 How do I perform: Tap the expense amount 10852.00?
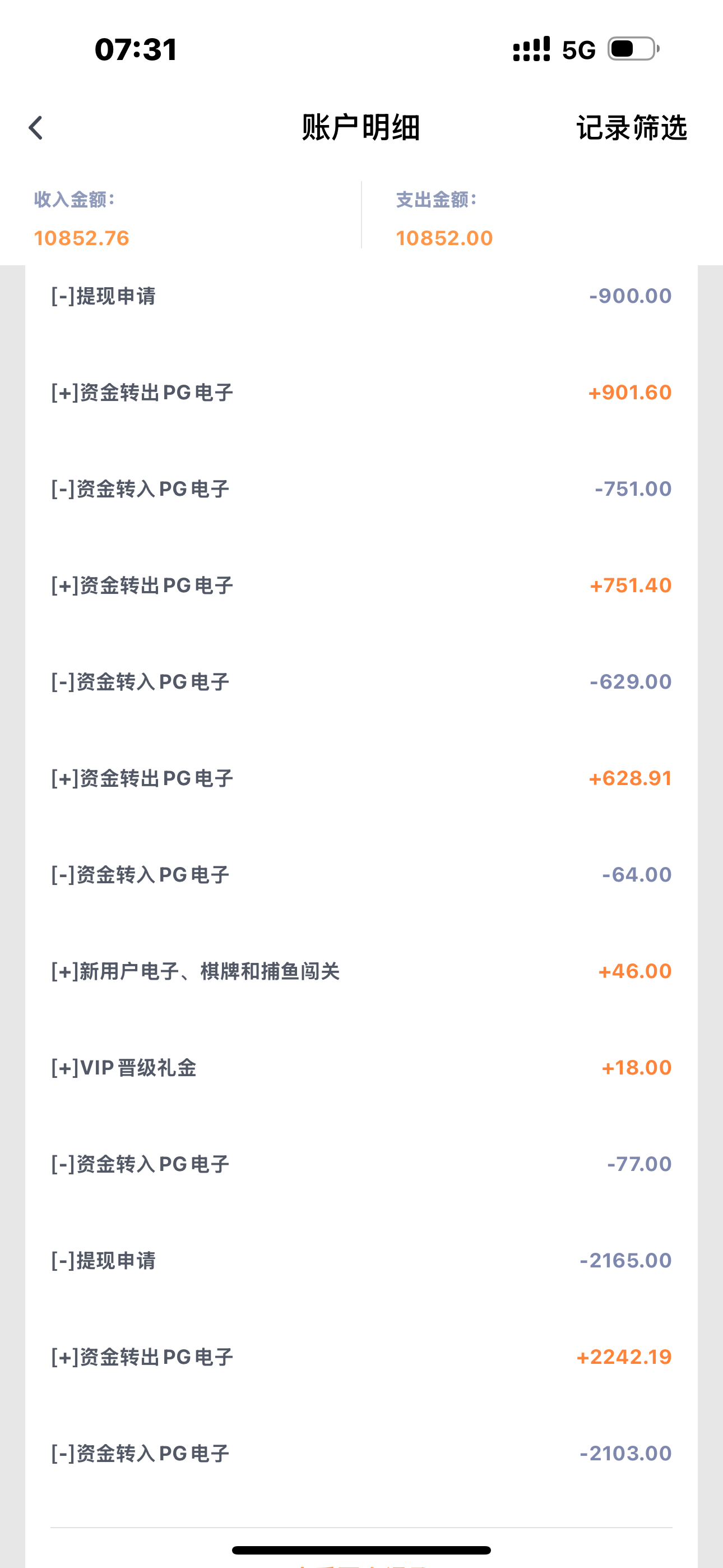[445, 238]
